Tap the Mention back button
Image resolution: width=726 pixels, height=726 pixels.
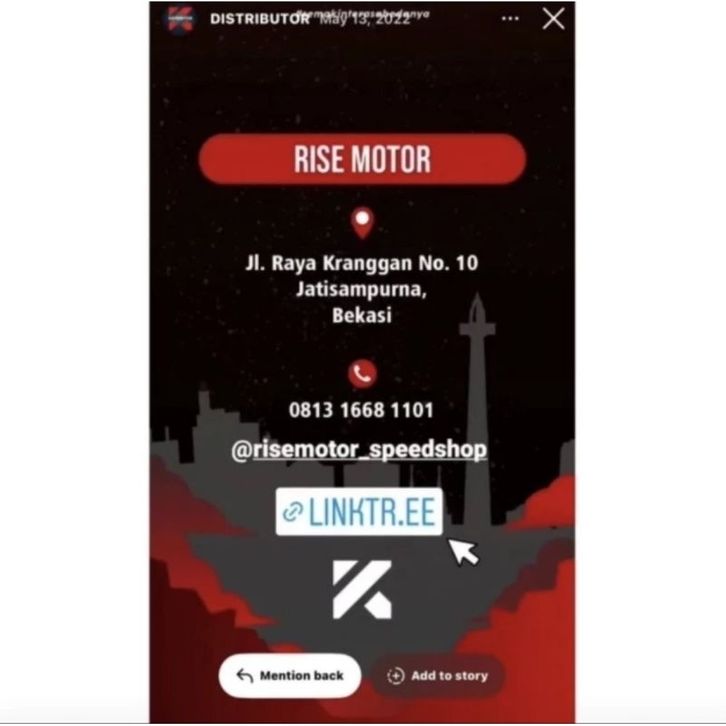tap(289, 676)
